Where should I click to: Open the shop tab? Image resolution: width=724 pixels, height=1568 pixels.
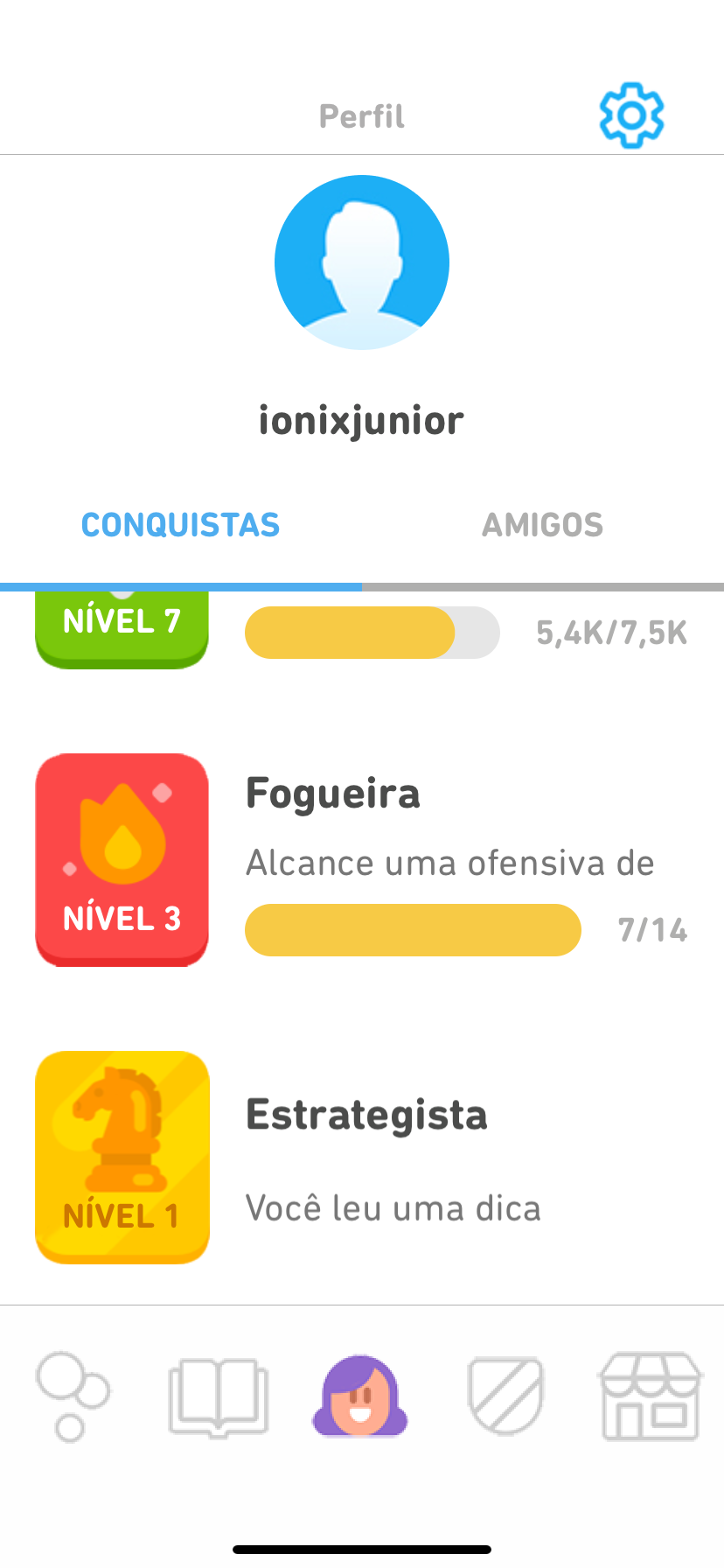650,1396
